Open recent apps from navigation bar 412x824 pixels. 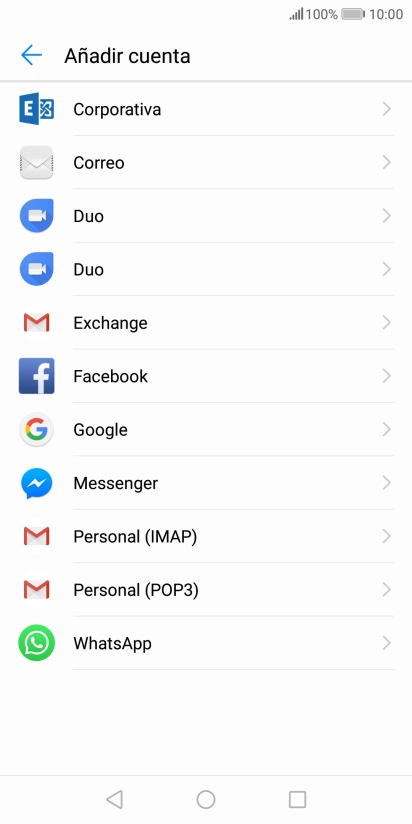click(x=297, y=799)
